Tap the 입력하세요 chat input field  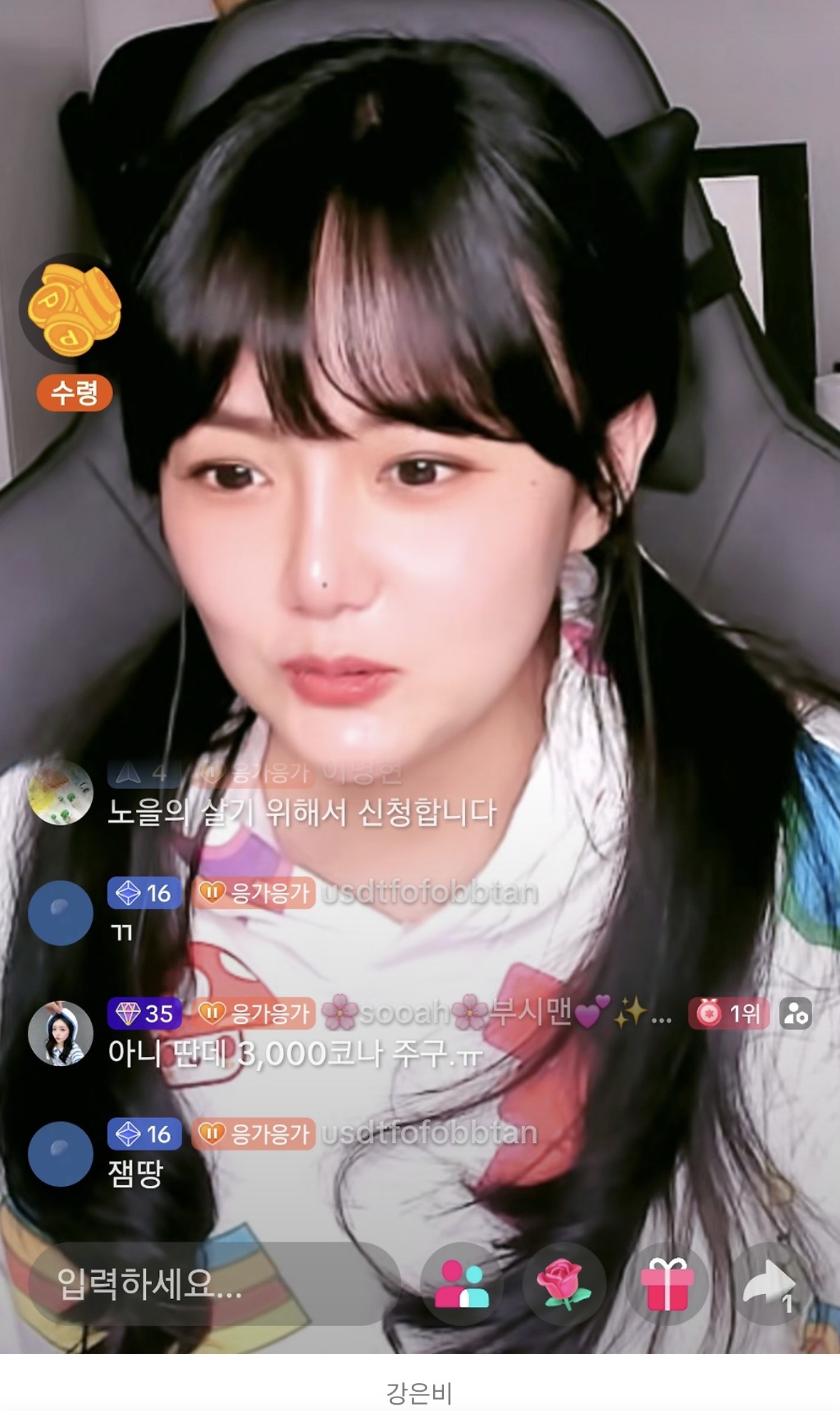tap(212, 1283)
